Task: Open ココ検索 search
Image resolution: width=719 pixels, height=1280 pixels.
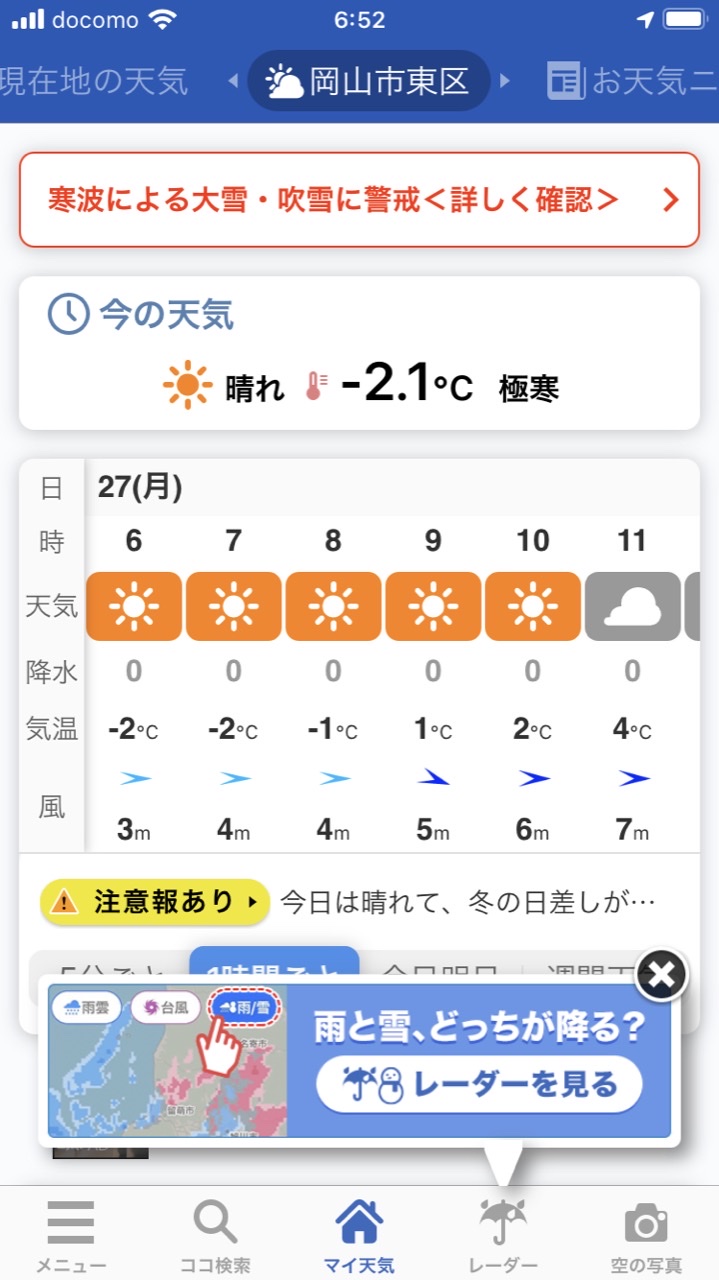Action: [215, 1234]
